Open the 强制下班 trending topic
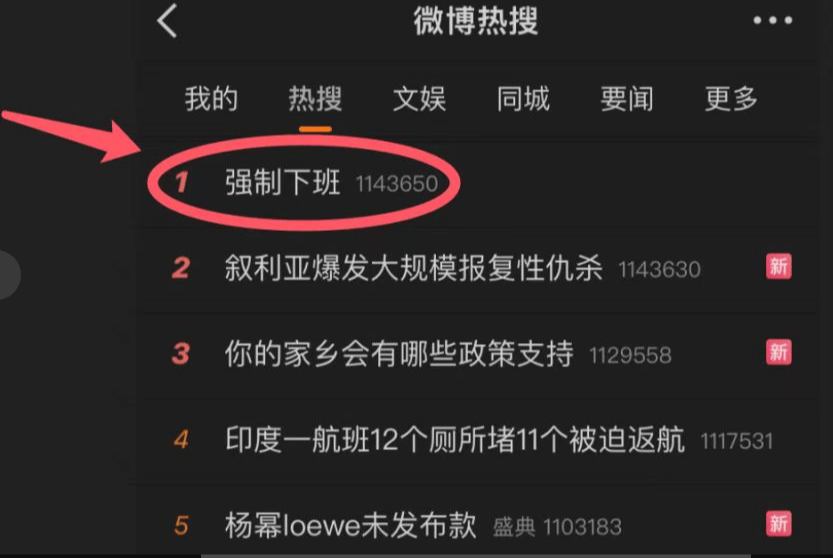The image size is (833, 558). tap(283, 183)
